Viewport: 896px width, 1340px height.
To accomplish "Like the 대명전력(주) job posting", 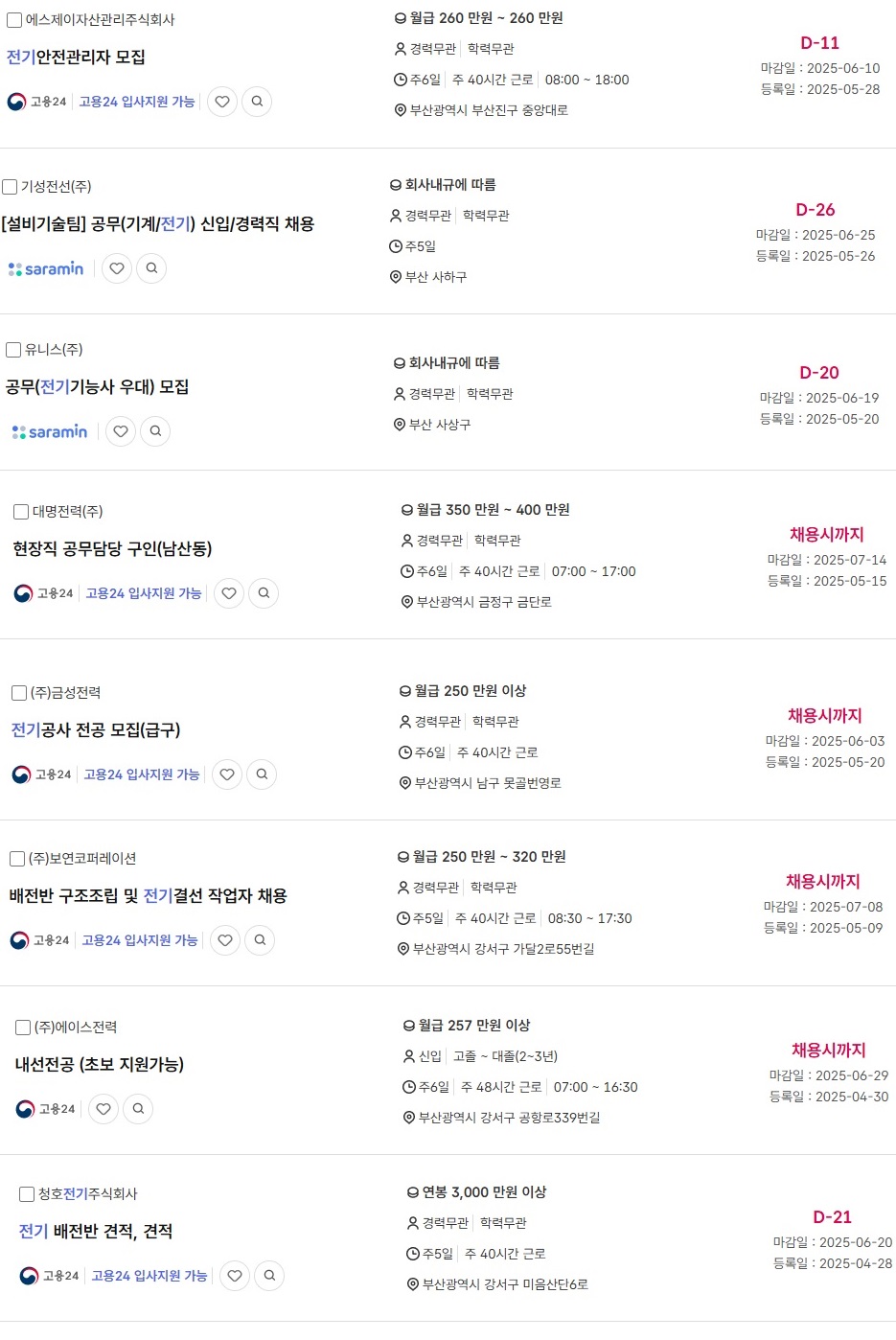I will [229, 593].
